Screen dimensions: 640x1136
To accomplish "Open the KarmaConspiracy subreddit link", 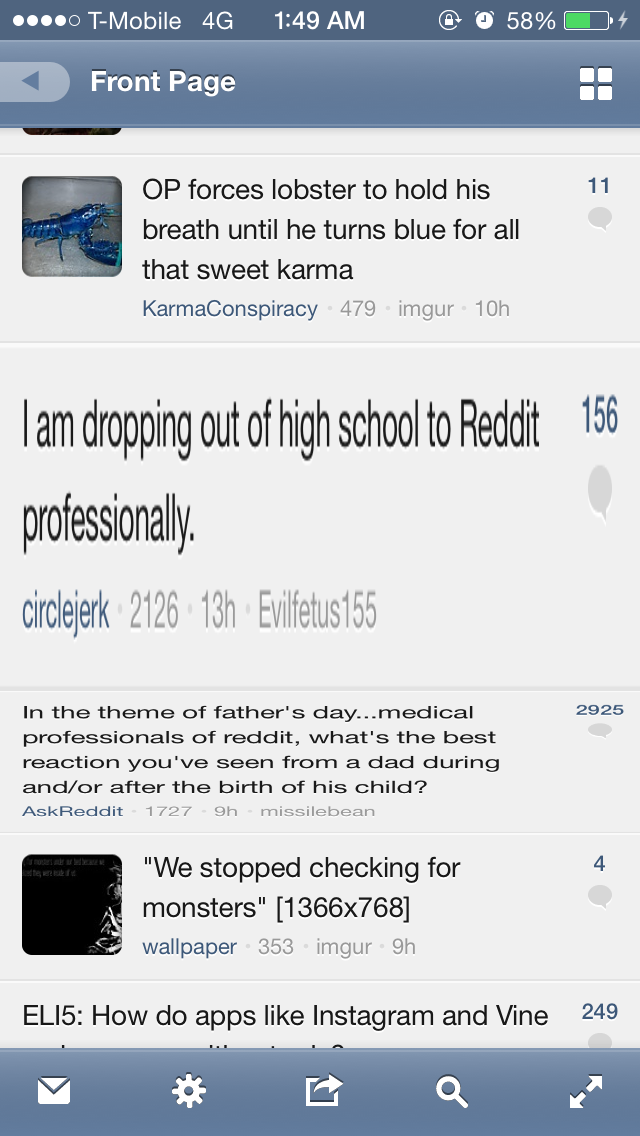I will (x=230, y=309).
